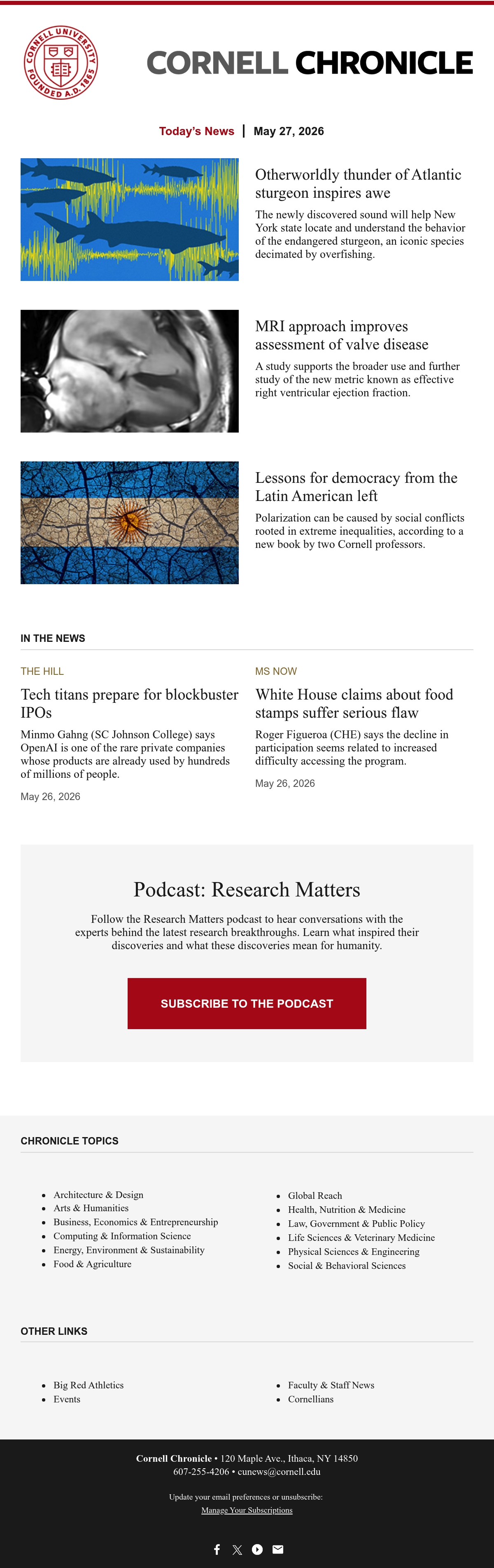Open the Argentina flag article image
494x1568 pixels.
130,523
